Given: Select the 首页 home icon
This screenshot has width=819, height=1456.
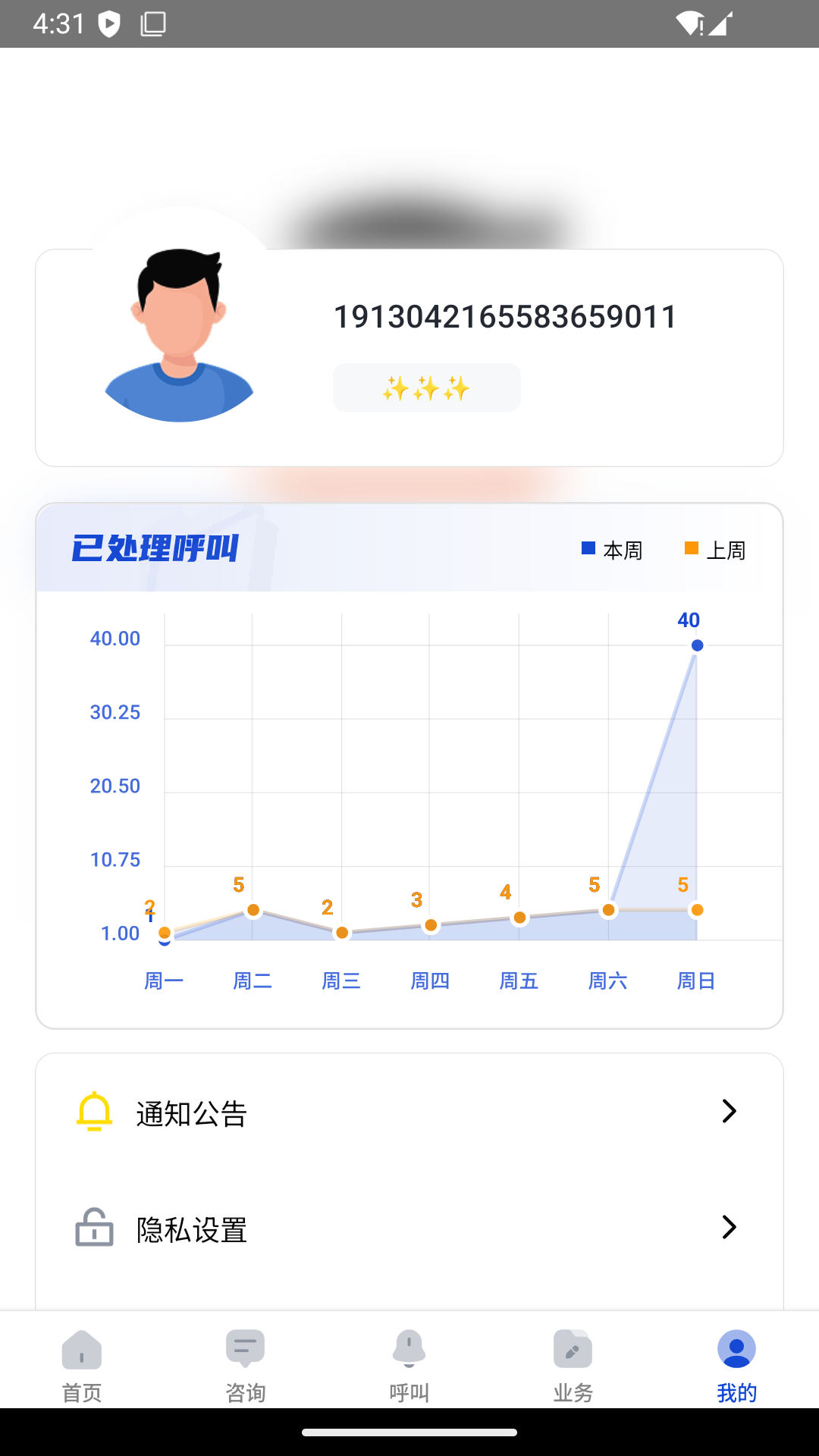Looking at the screenshot, I should (x=81, y=1350).
